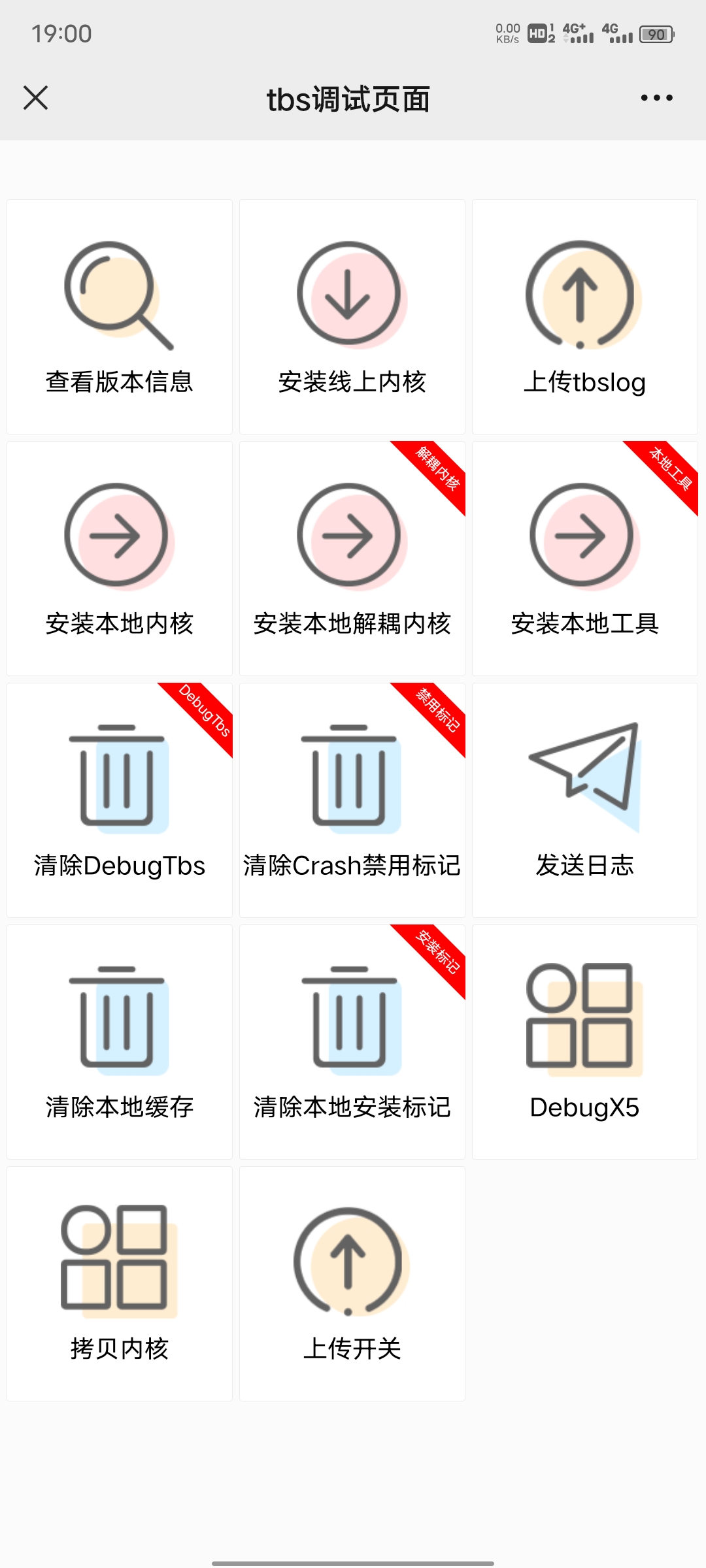Tap the 上传tbslog tile

[585, 317]
